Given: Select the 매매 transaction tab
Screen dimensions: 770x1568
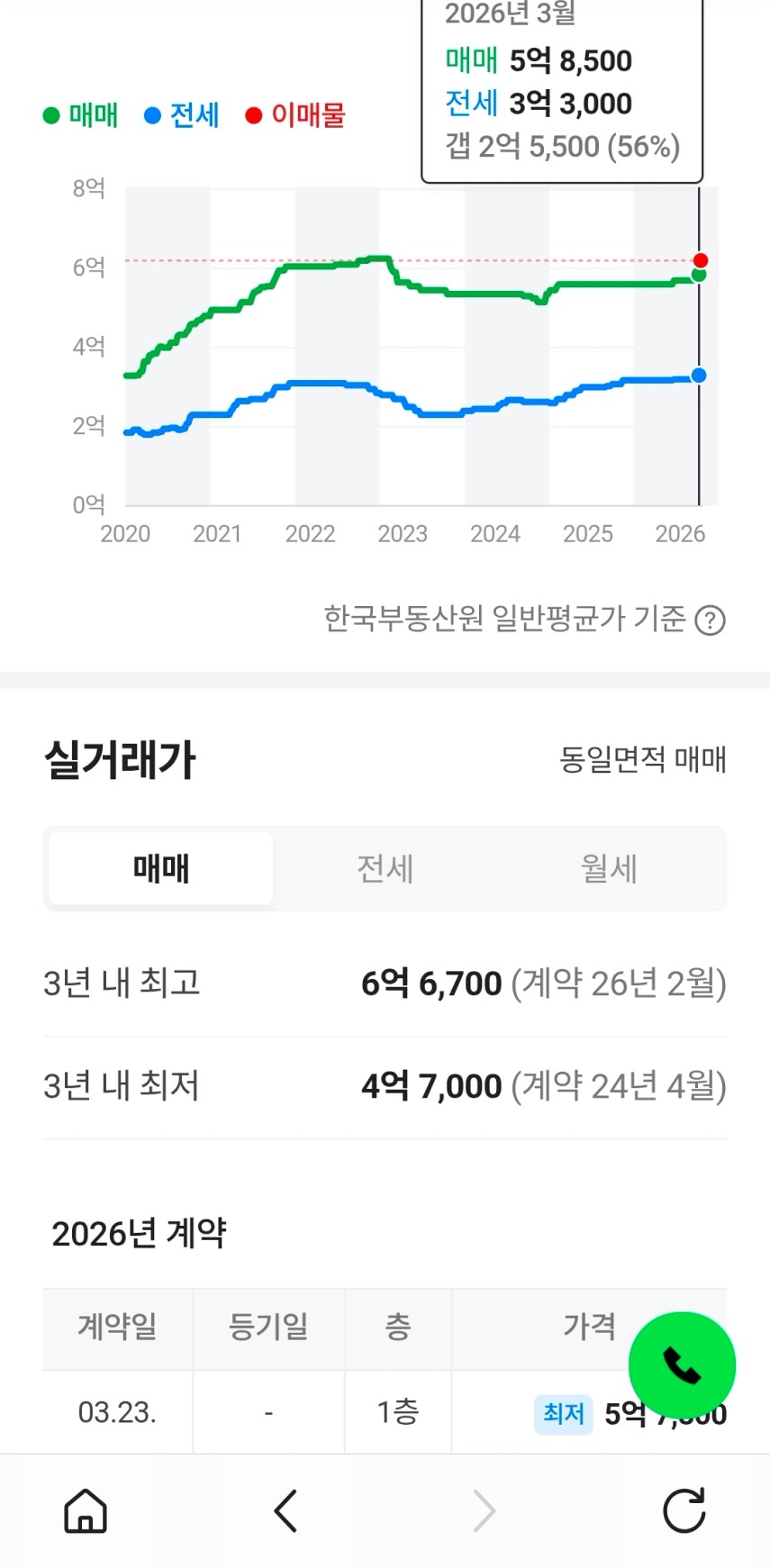Looking at the screenshot, I should coord(161,869).
